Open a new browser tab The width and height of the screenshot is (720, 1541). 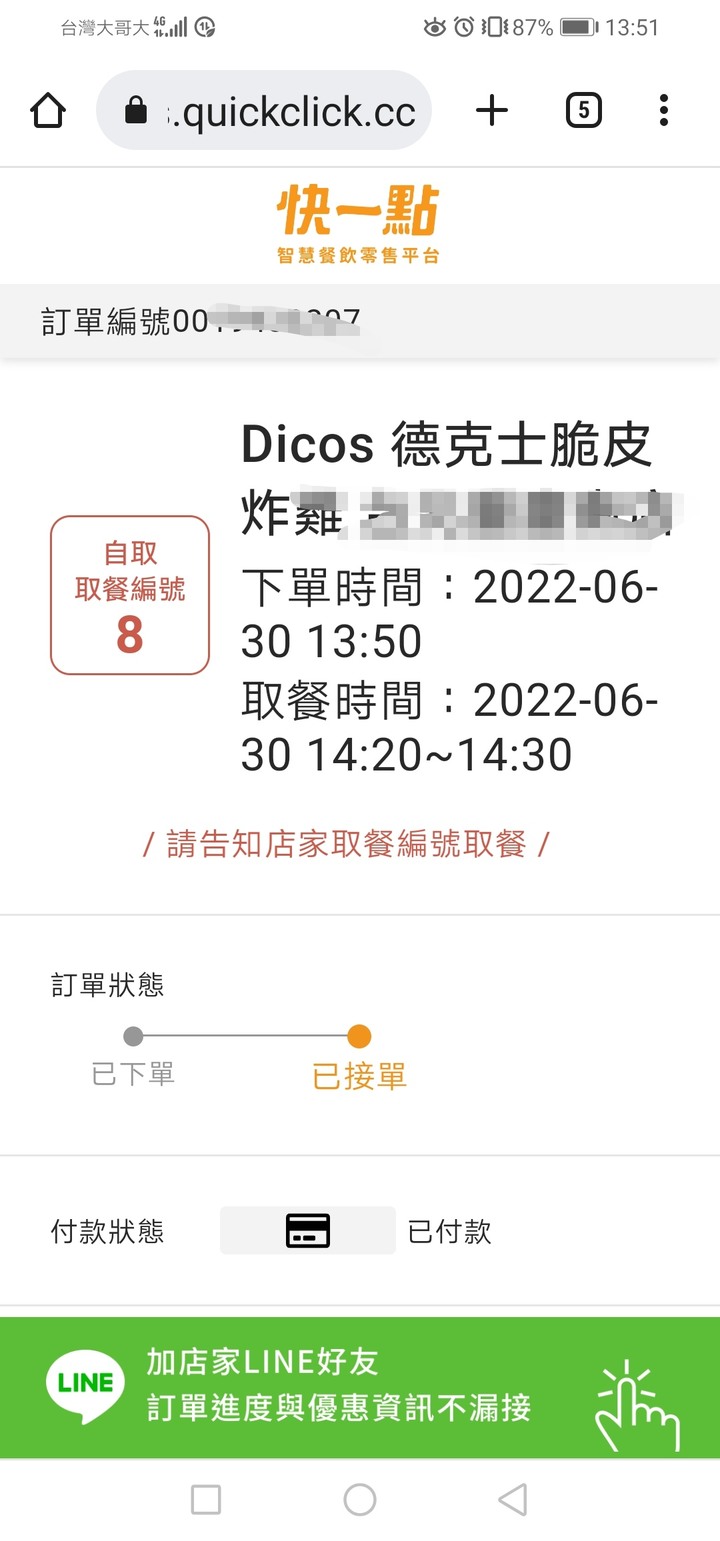(492, 110)
